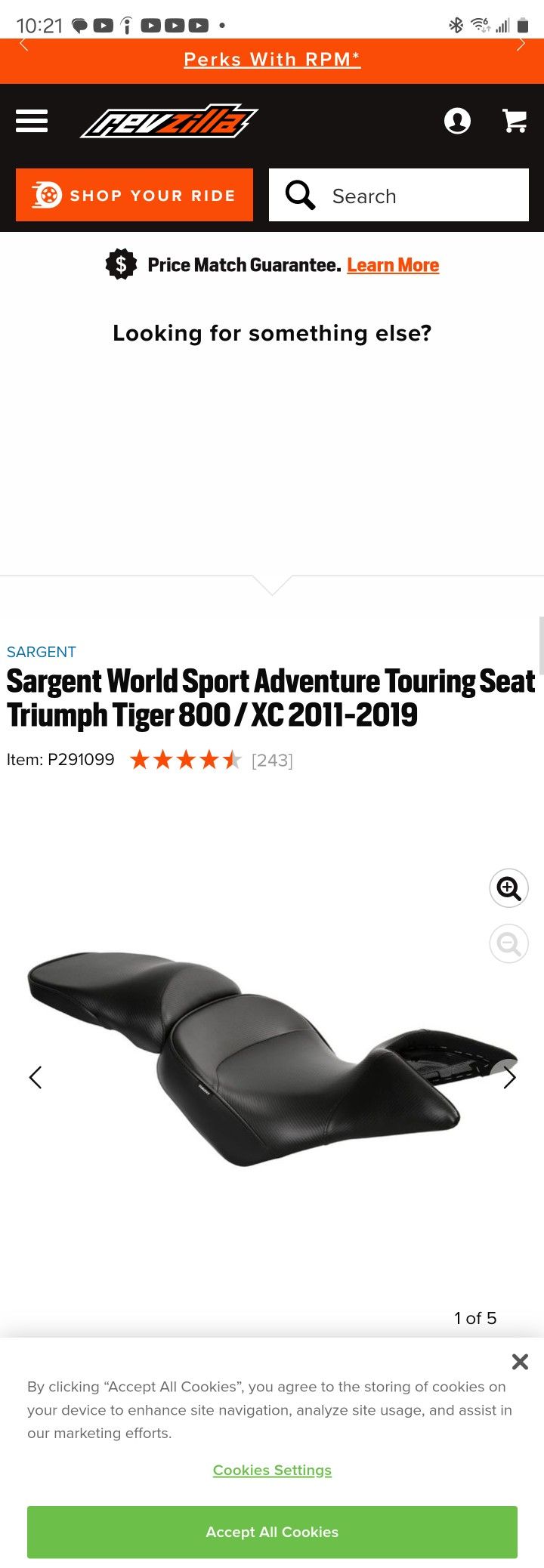Zoom out of the seat image
The width and height of the screenshot is (544, 1568).
click(x=509, y=943)
